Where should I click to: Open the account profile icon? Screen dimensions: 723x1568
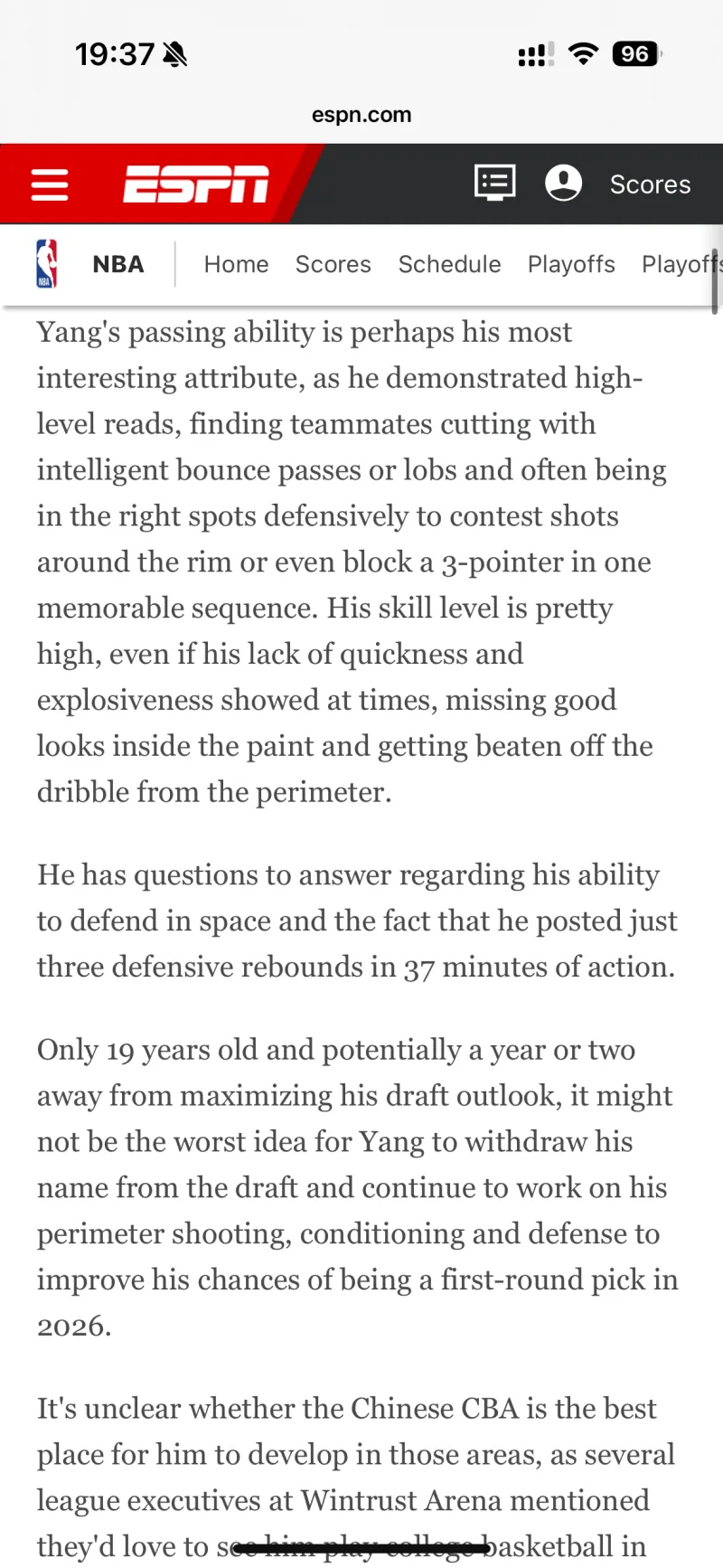pyautogui.click(x=564, y=184)
